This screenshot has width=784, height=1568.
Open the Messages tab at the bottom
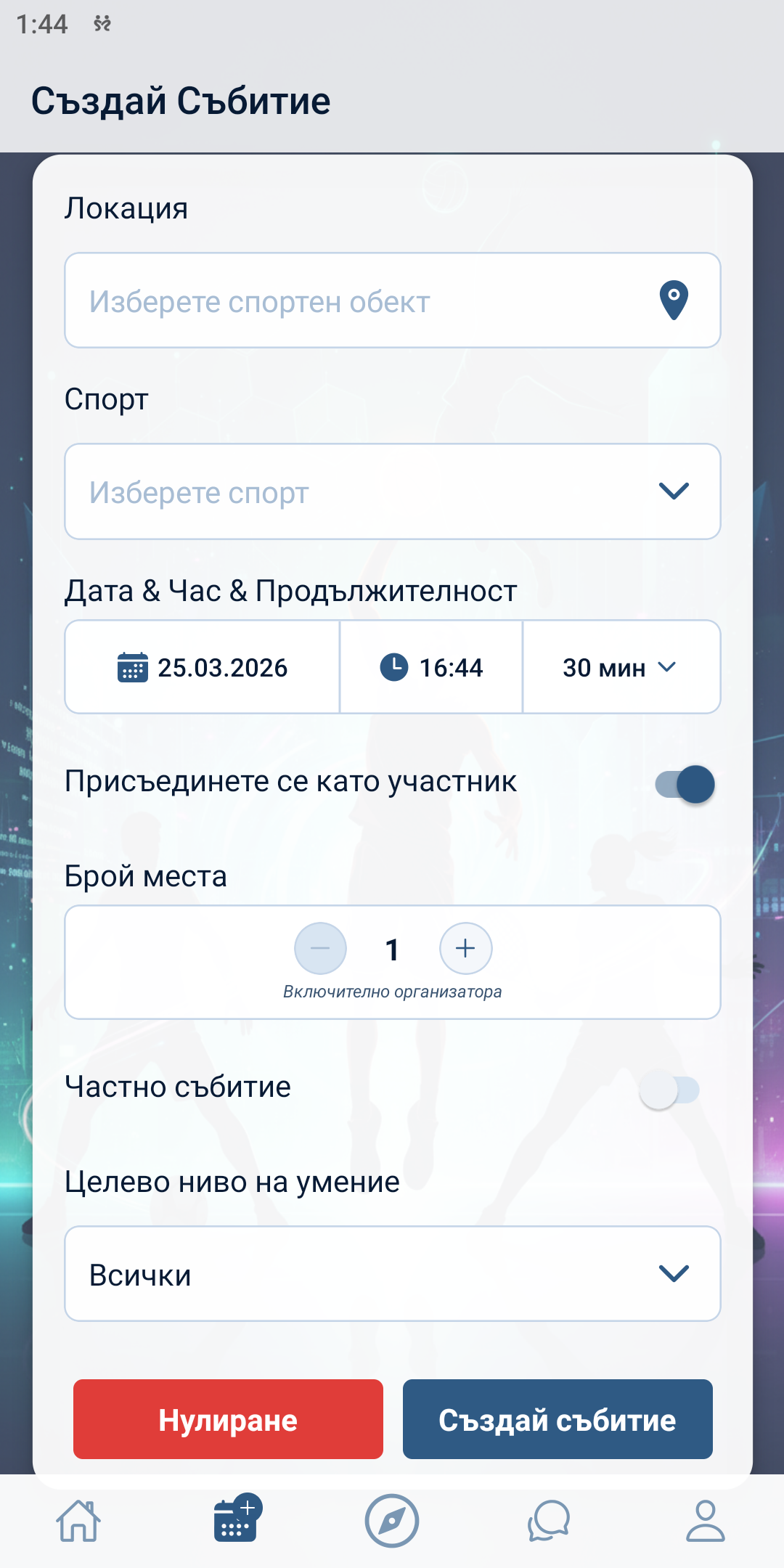[x=548, y=1522]
